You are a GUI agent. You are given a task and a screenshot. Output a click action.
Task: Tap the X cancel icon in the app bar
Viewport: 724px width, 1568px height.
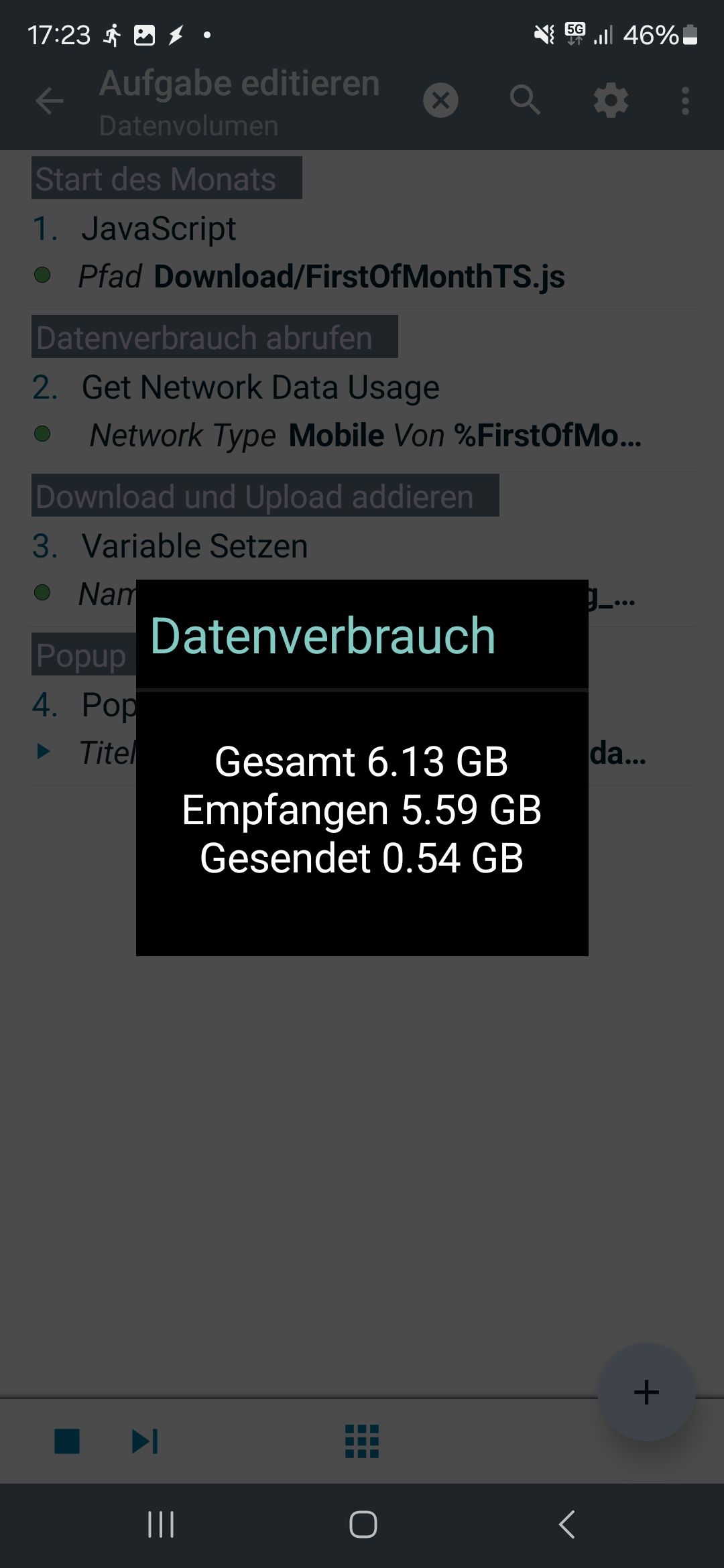click(440, 101)
